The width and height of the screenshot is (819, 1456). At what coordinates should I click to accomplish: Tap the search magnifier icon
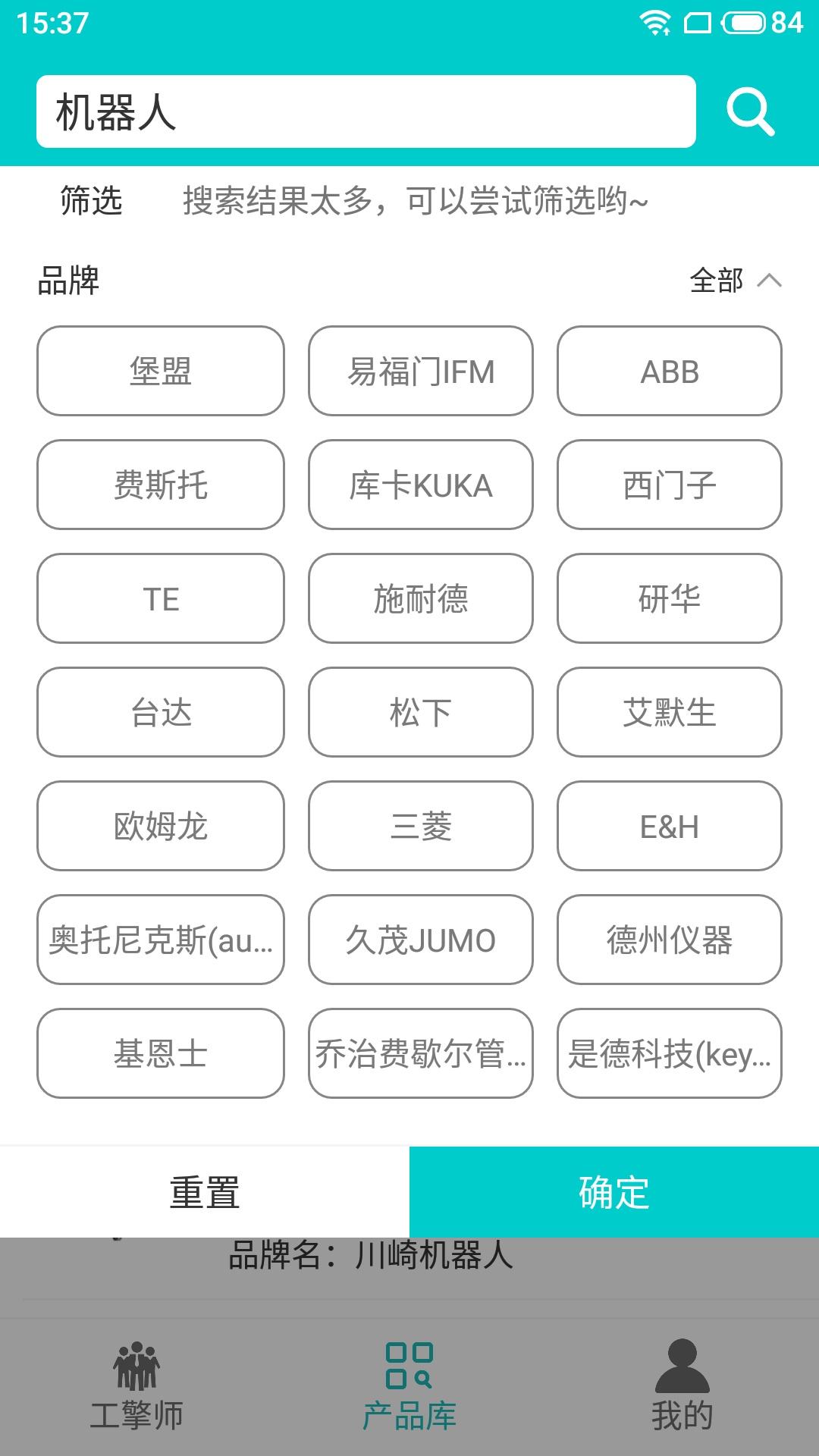[x=749, y=111]
